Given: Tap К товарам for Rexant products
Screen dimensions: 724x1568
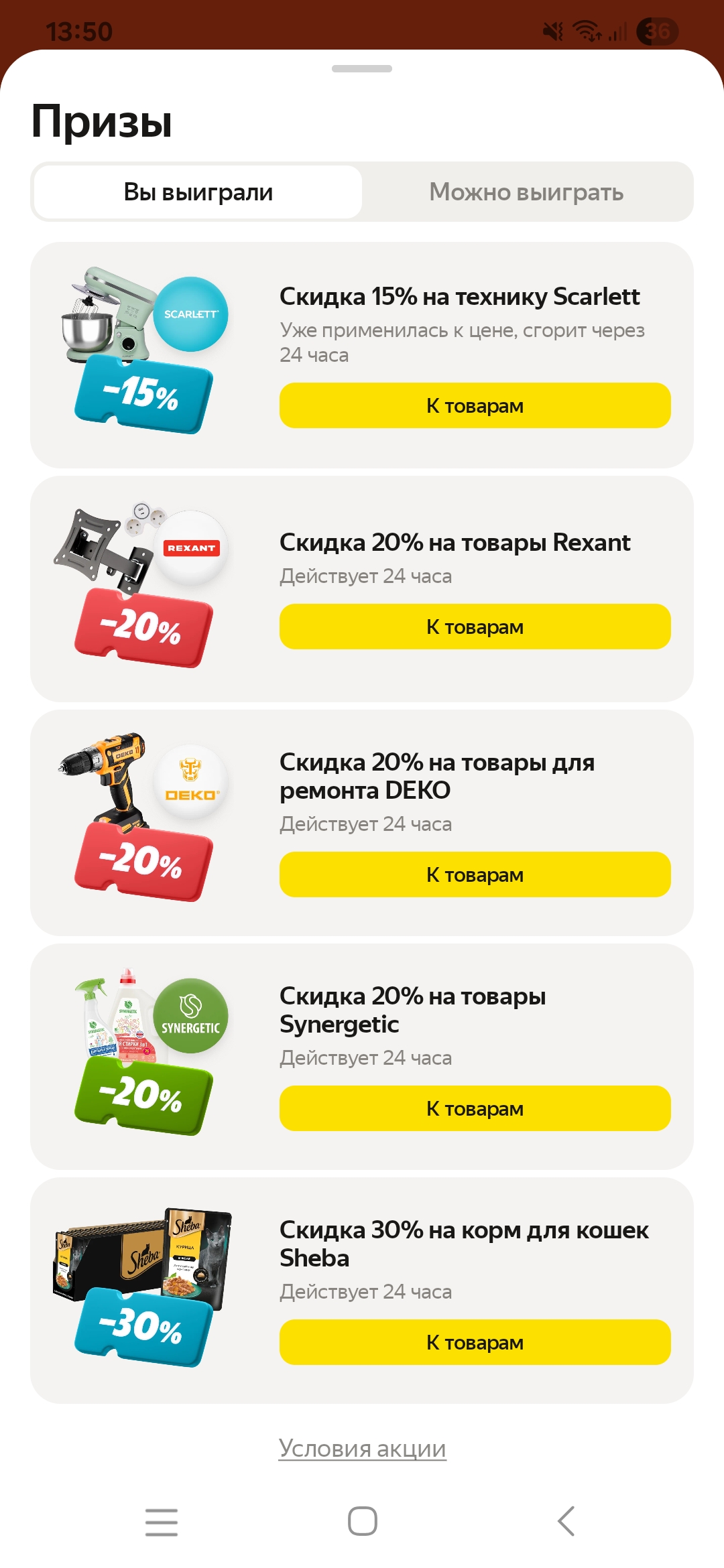Looking at the screenshot, I should 475,627.
